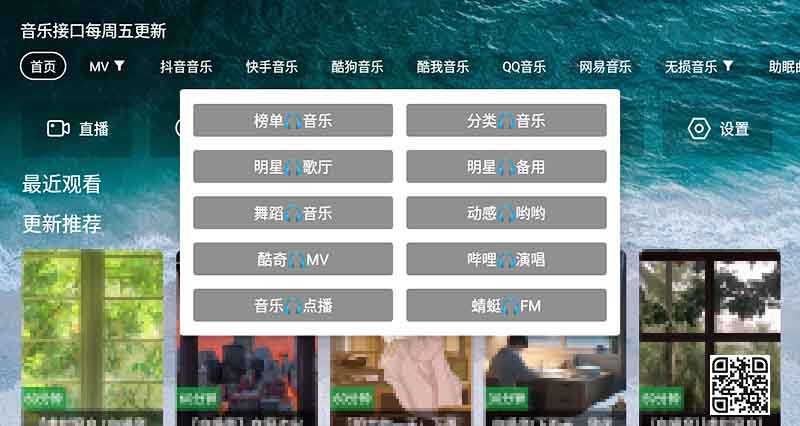Select 蜻蜓FM from the popup

[x=506, y=305]
